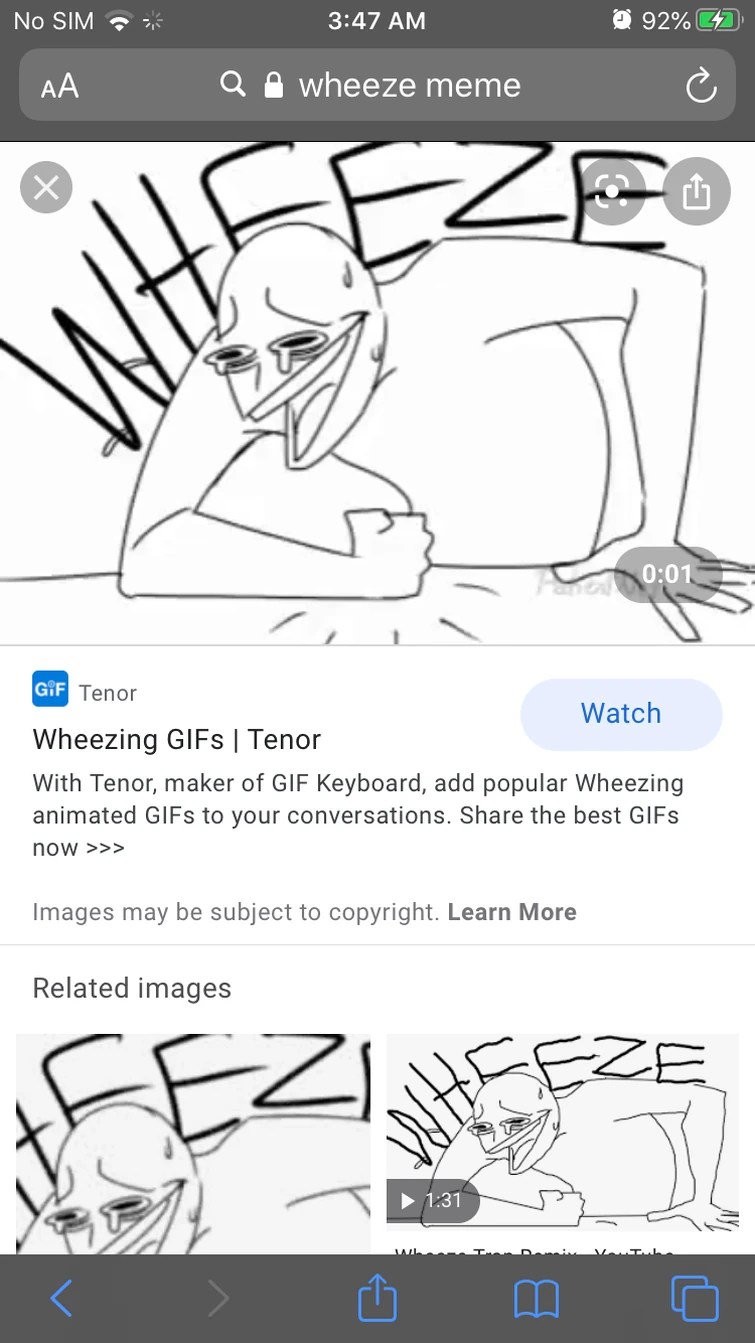Tap the Watch button
Screen dimensions: 755x1343
(621, 714)
